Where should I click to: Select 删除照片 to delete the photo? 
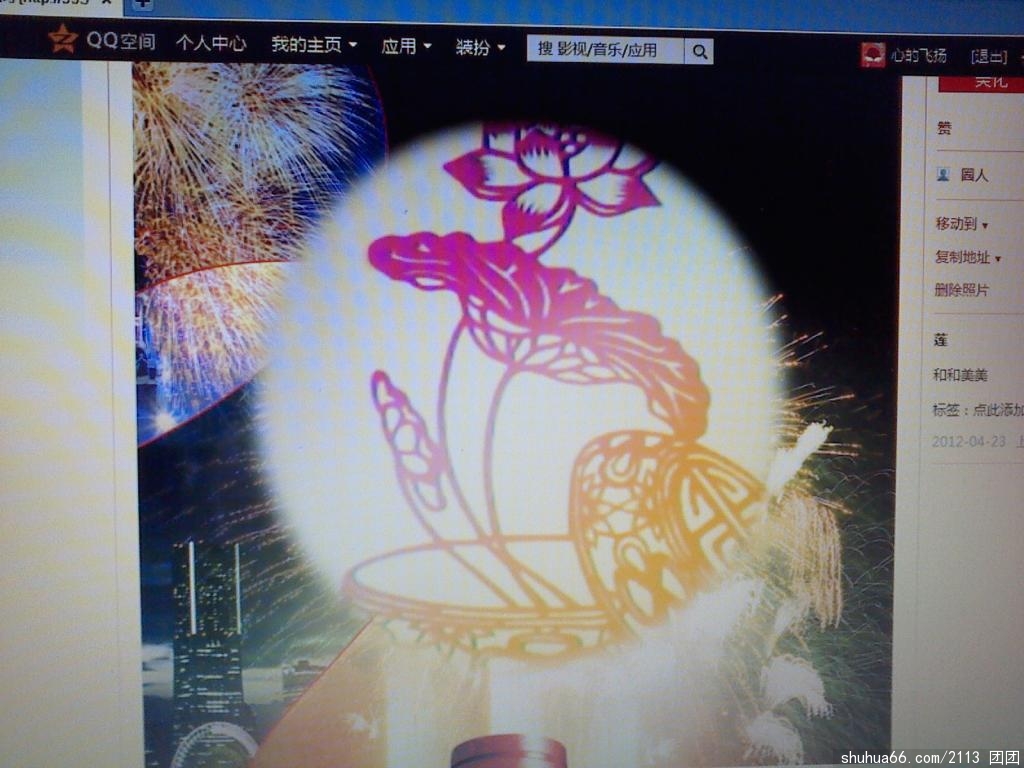coord(961,290)
